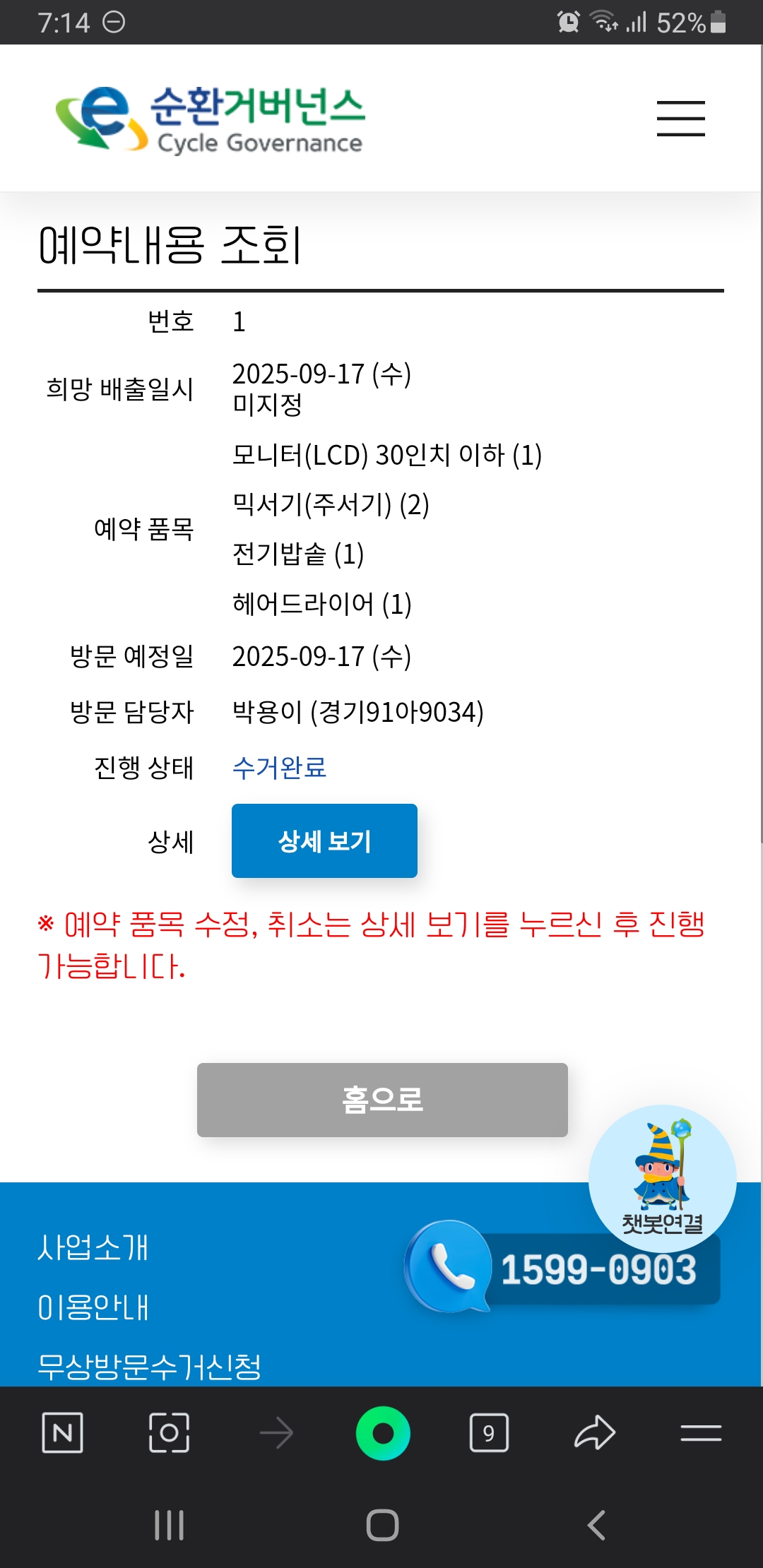The height and width of the screenshot is (1568, 763).
Task: Call 1599-0903 phone number
Action: 563,1269
